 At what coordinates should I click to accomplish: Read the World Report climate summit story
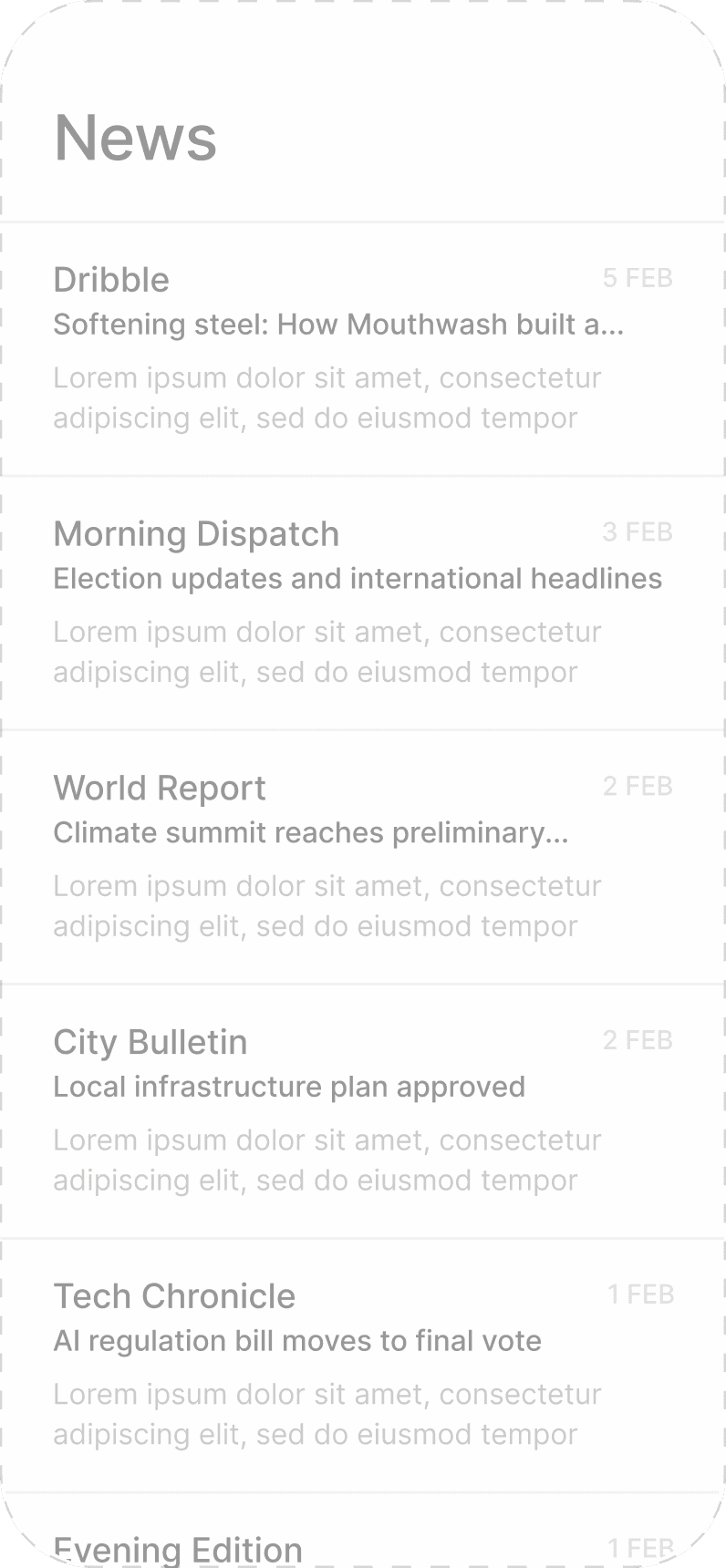tap(362, 857)
